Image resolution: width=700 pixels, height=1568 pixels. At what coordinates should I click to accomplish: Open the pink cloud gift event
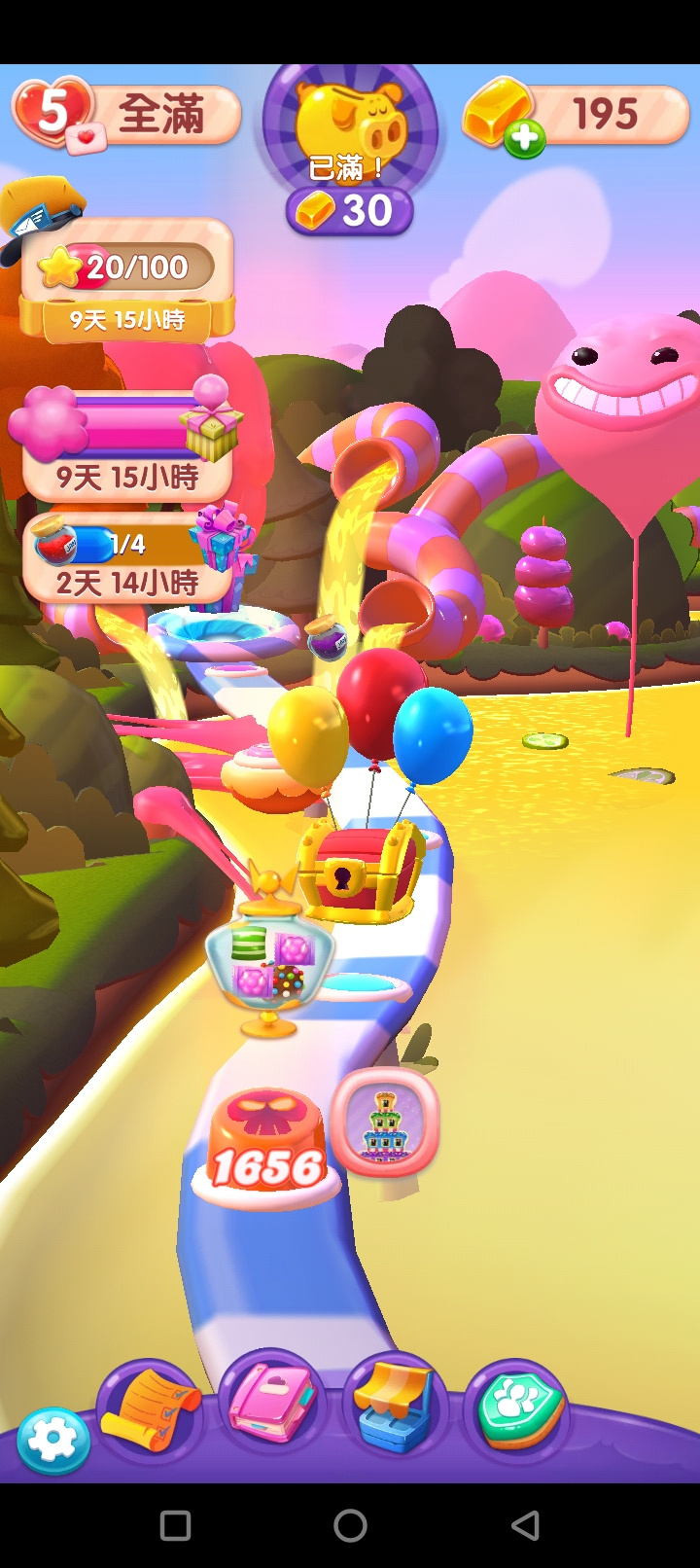pyautogui.click(x=126, y=443)
